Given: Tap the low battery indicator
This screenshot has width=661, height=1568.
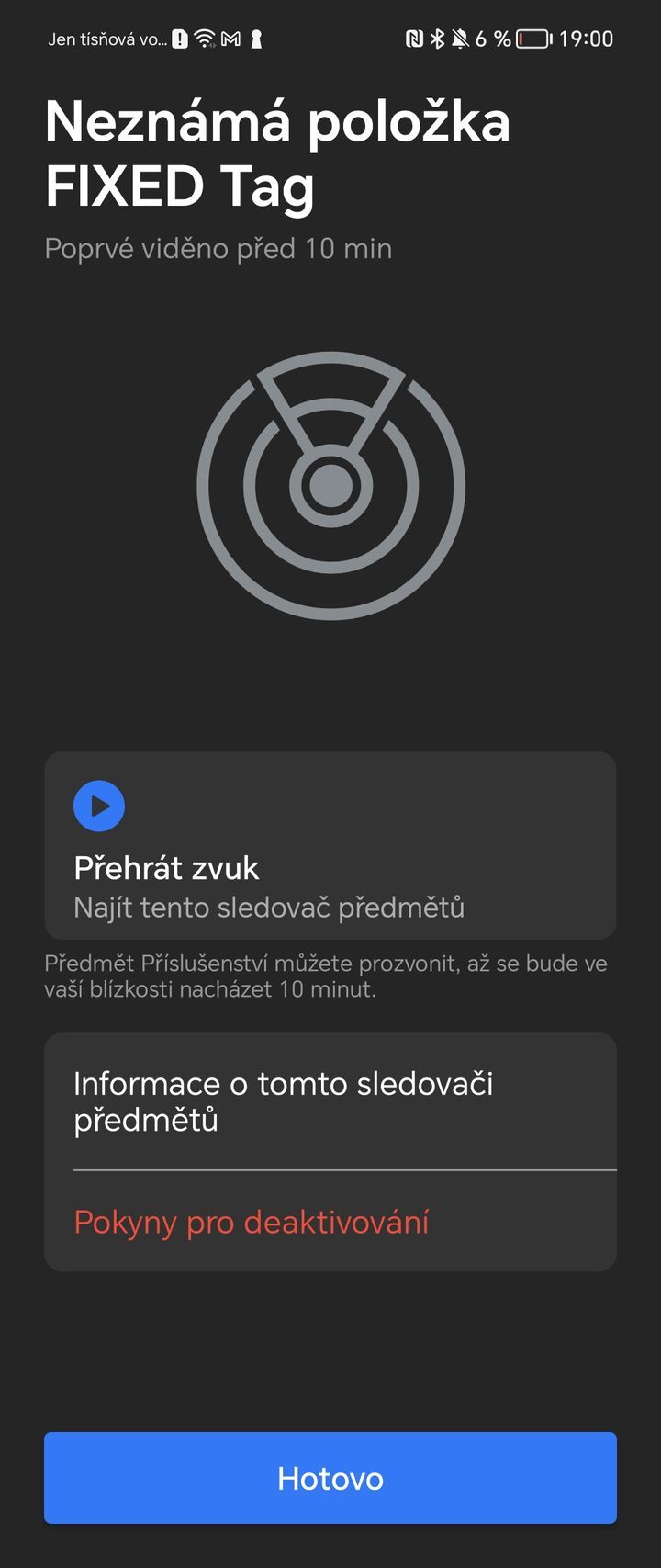Looking at the screenshot, I should tap(532, 39).
